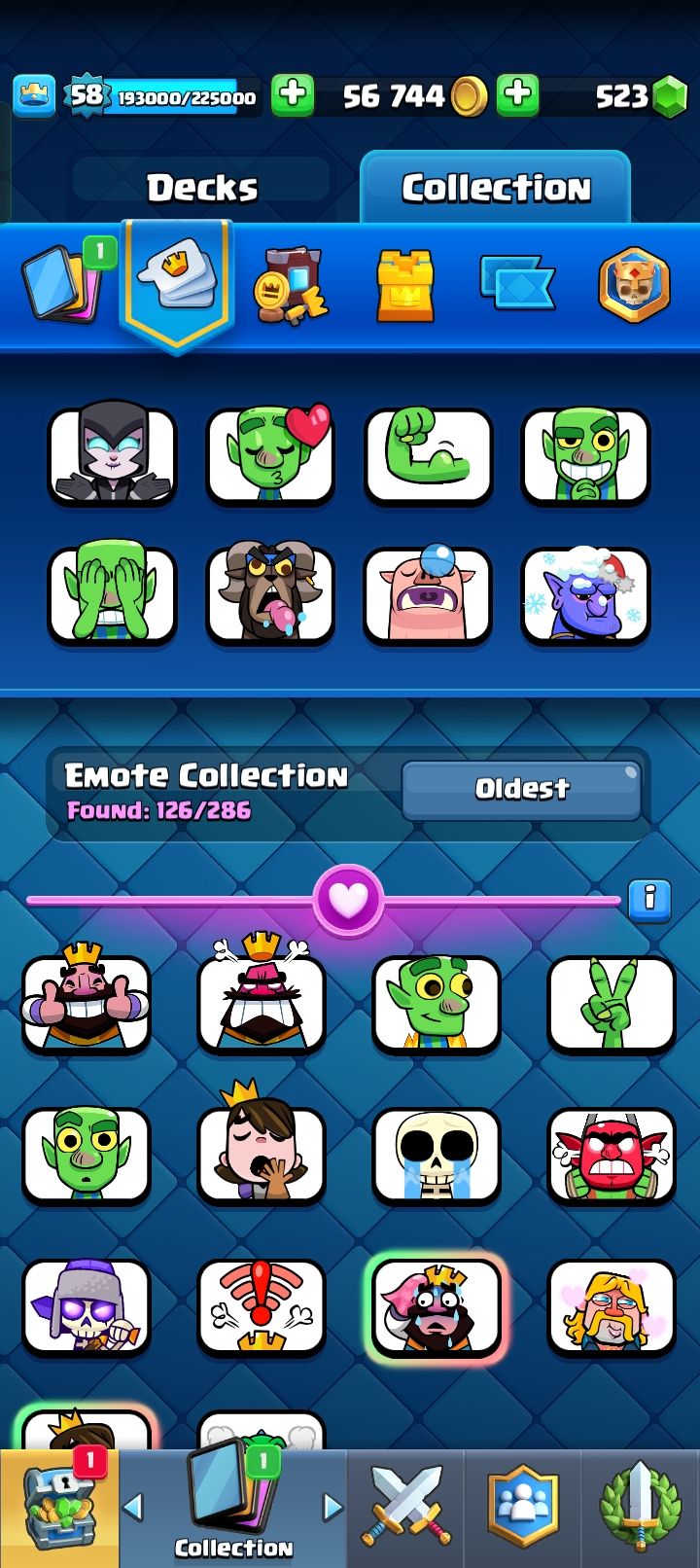Select the no Wi-Fi connection emote
This screenshot has width=700, height=1568.
[x=261, y=1306]
